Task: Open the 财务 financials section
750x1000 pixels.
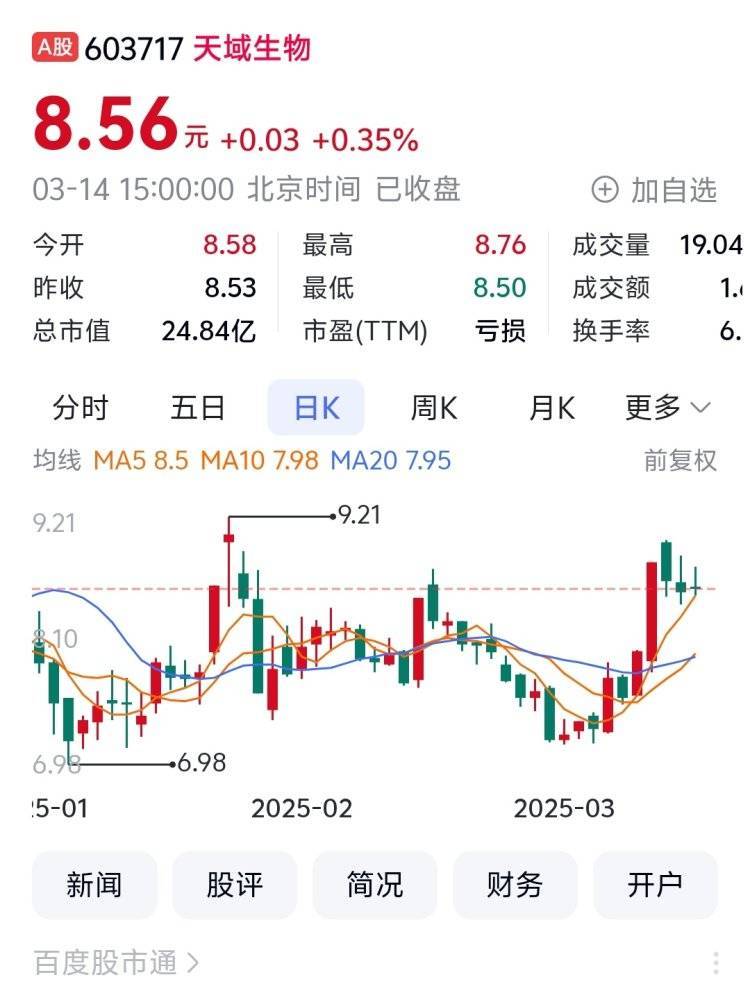Action: pos(515,885)
